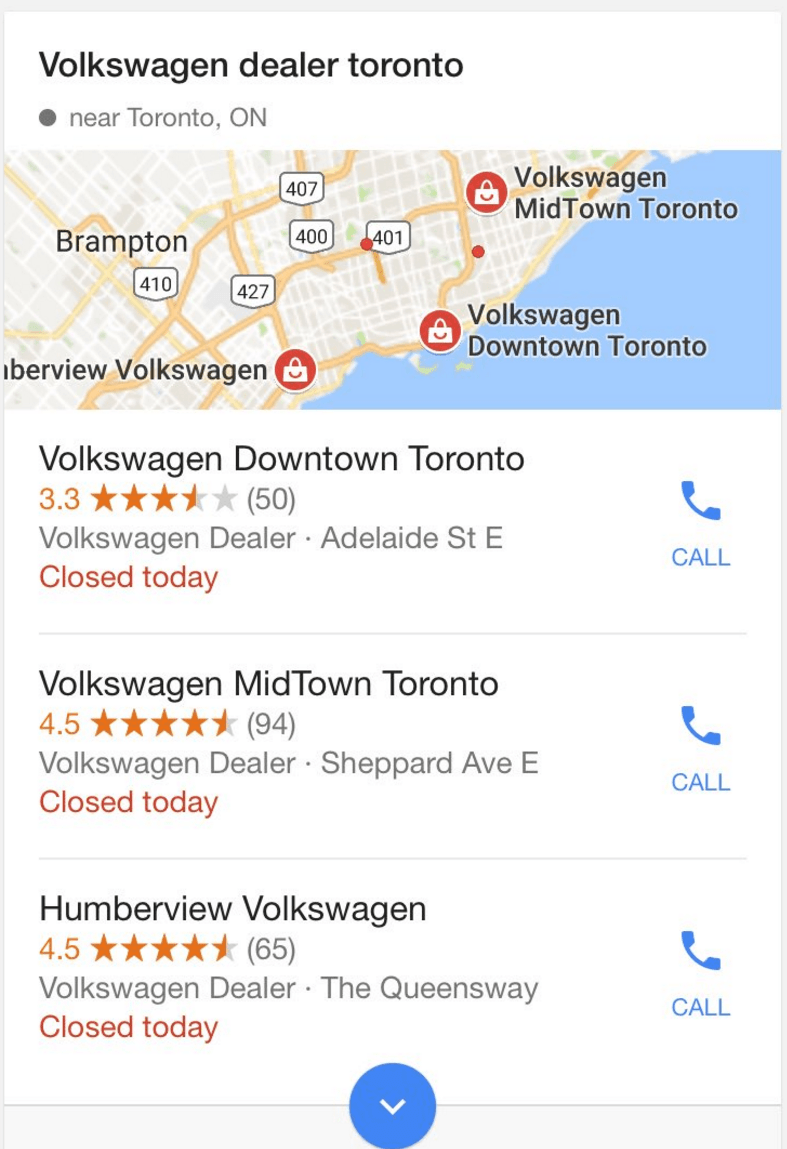
Task: Open Humberview Volkswagen listing
Action: [x=232, y=910]
